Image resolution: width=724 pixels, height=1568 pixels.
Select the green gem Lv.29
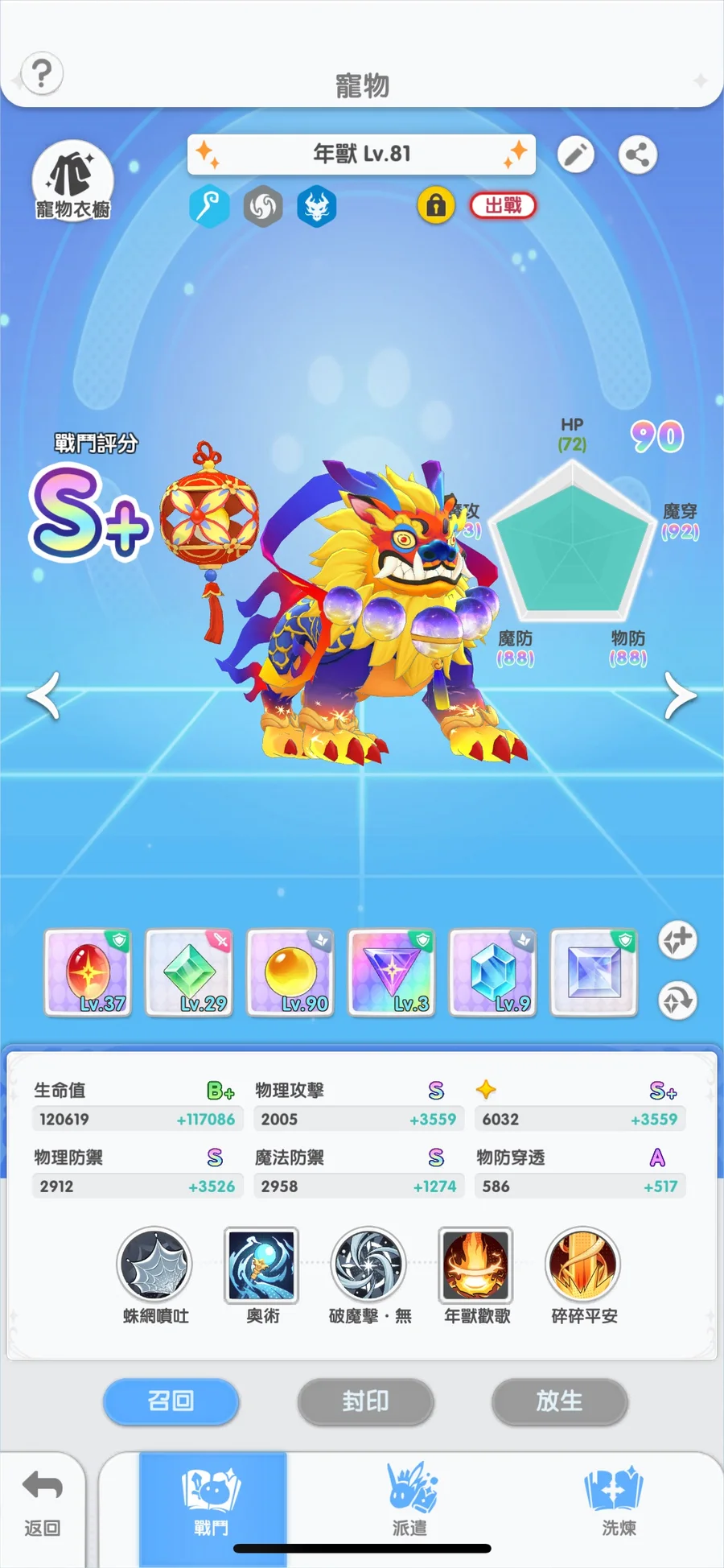pyautogui.click(x=189, y=972)
